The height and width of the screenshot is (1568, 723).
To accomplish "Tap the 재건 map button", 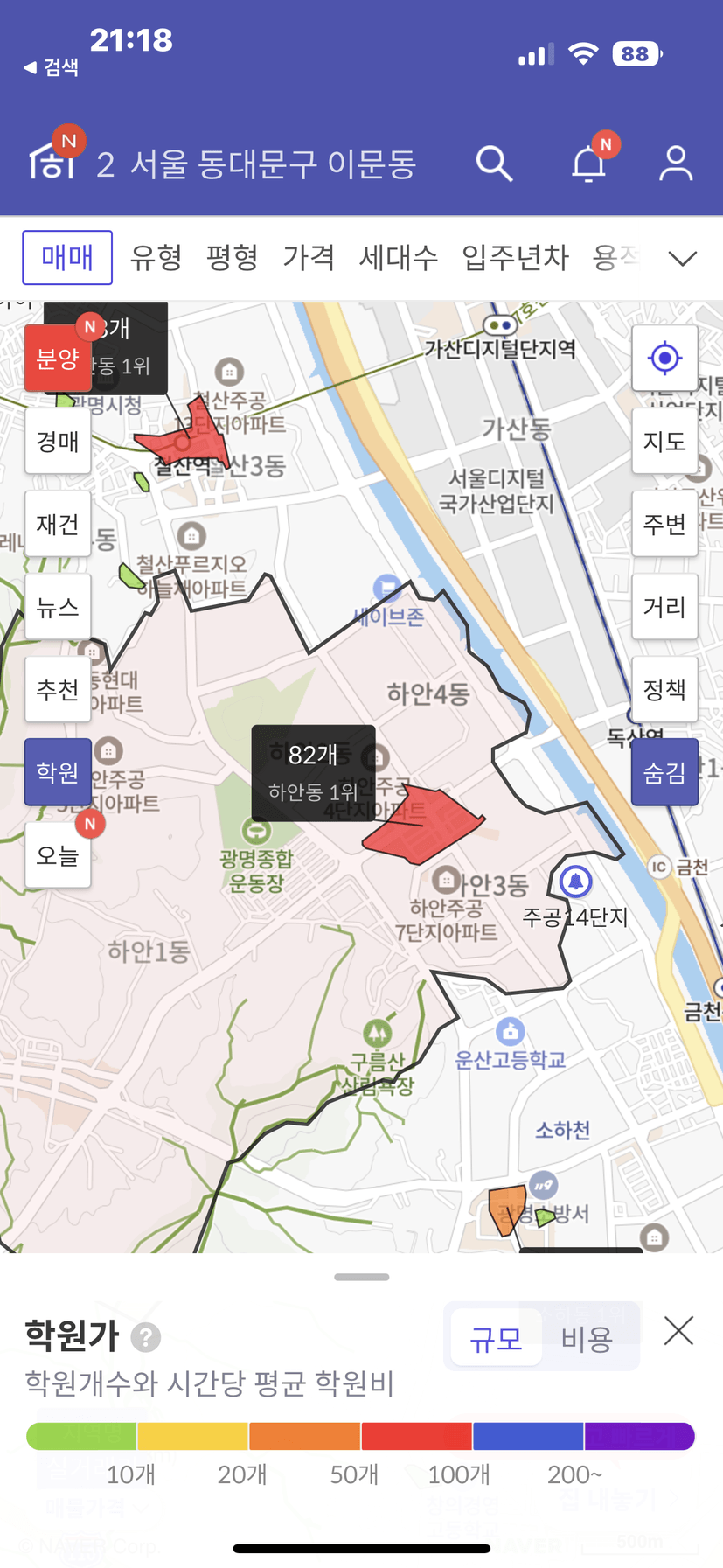I will (x=58, y=524).
